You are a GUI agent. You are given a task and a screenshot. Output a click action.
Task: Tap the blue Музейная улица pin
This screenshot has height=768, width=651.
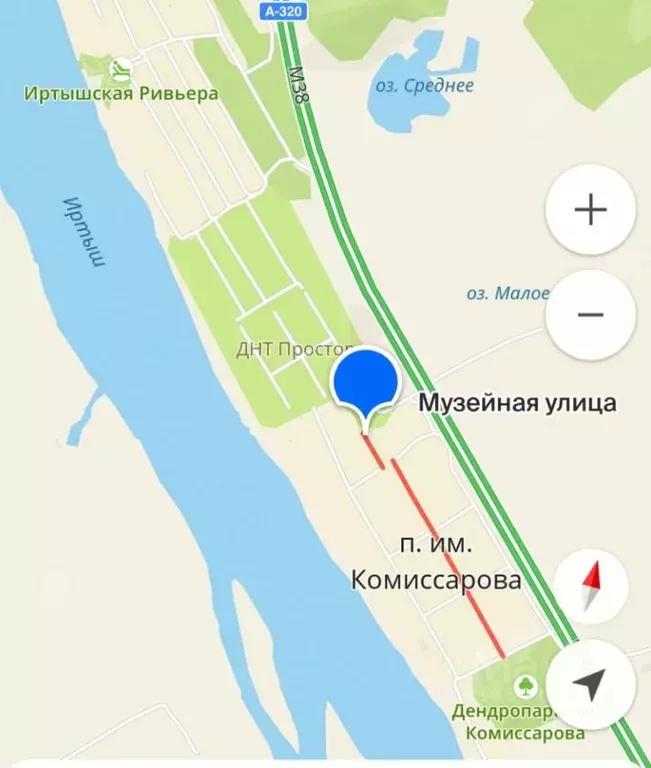[365, 382]
